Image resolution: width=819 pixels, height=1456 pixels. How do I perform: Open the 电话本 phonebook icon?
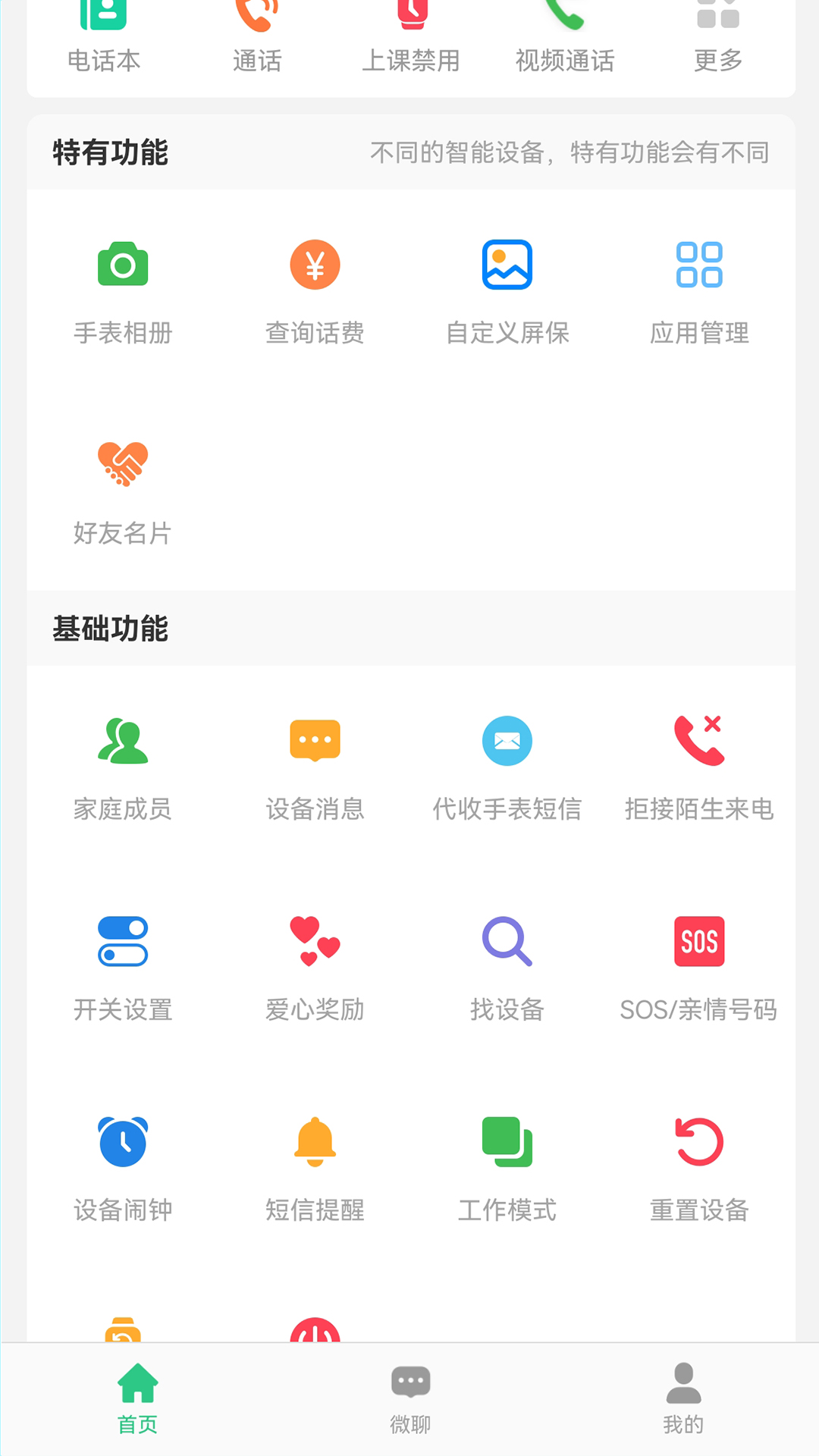[104, 34]
